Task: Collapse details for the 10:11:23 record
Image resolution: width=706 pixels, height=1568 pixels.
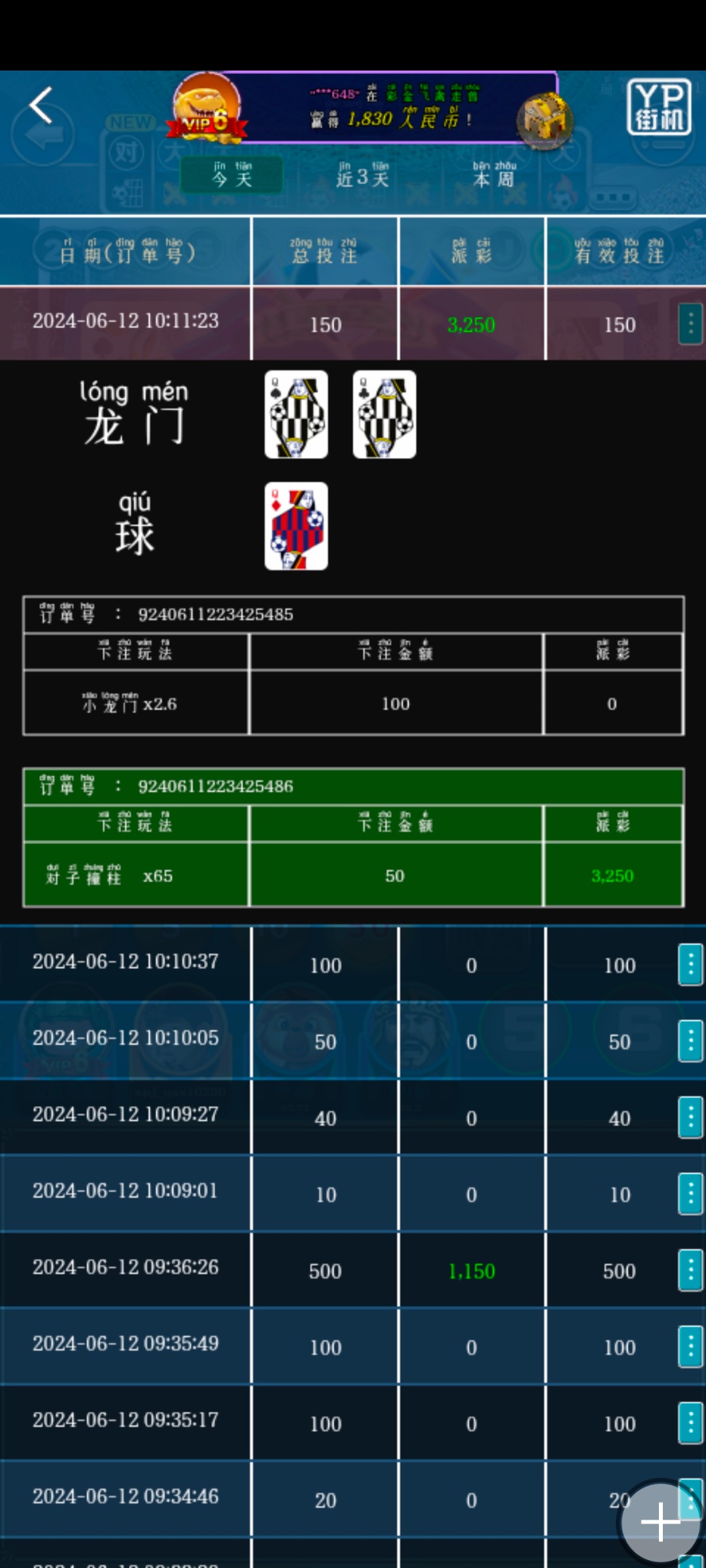Action: coord(690,323)
